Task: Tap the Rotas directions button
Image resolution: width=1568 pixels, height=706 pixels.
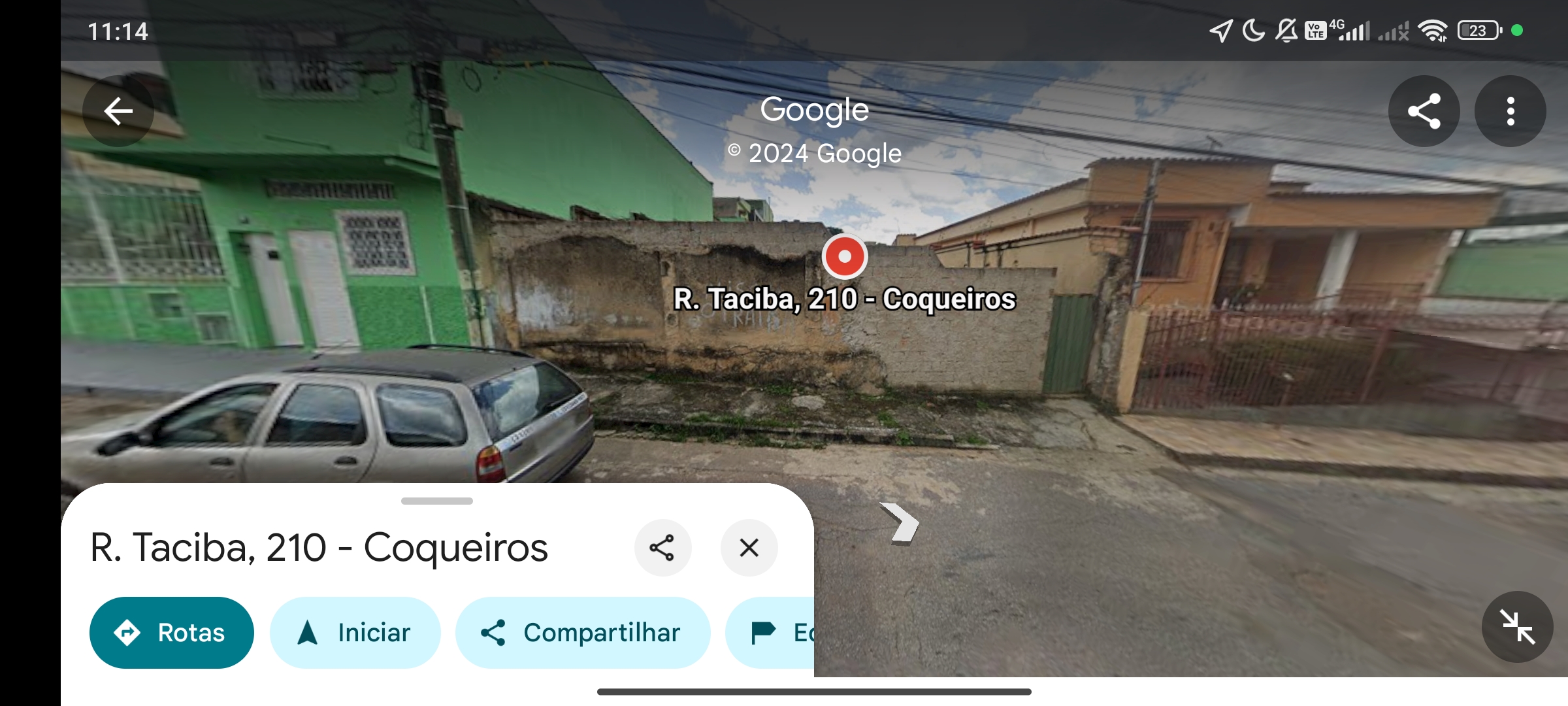Action: [x=171, y=632]
